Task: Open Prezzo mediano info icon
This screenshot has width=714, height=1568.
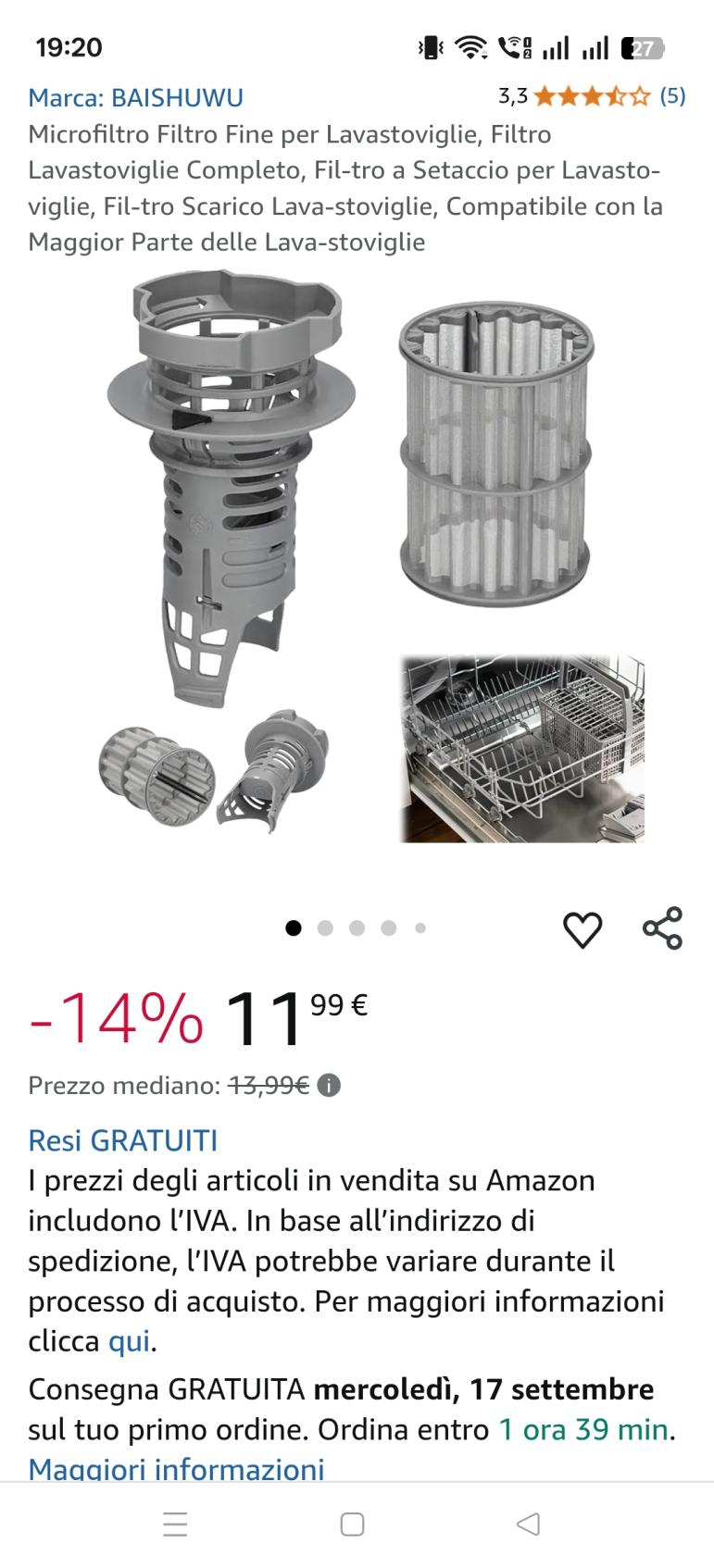Action: coord(329,1085)
